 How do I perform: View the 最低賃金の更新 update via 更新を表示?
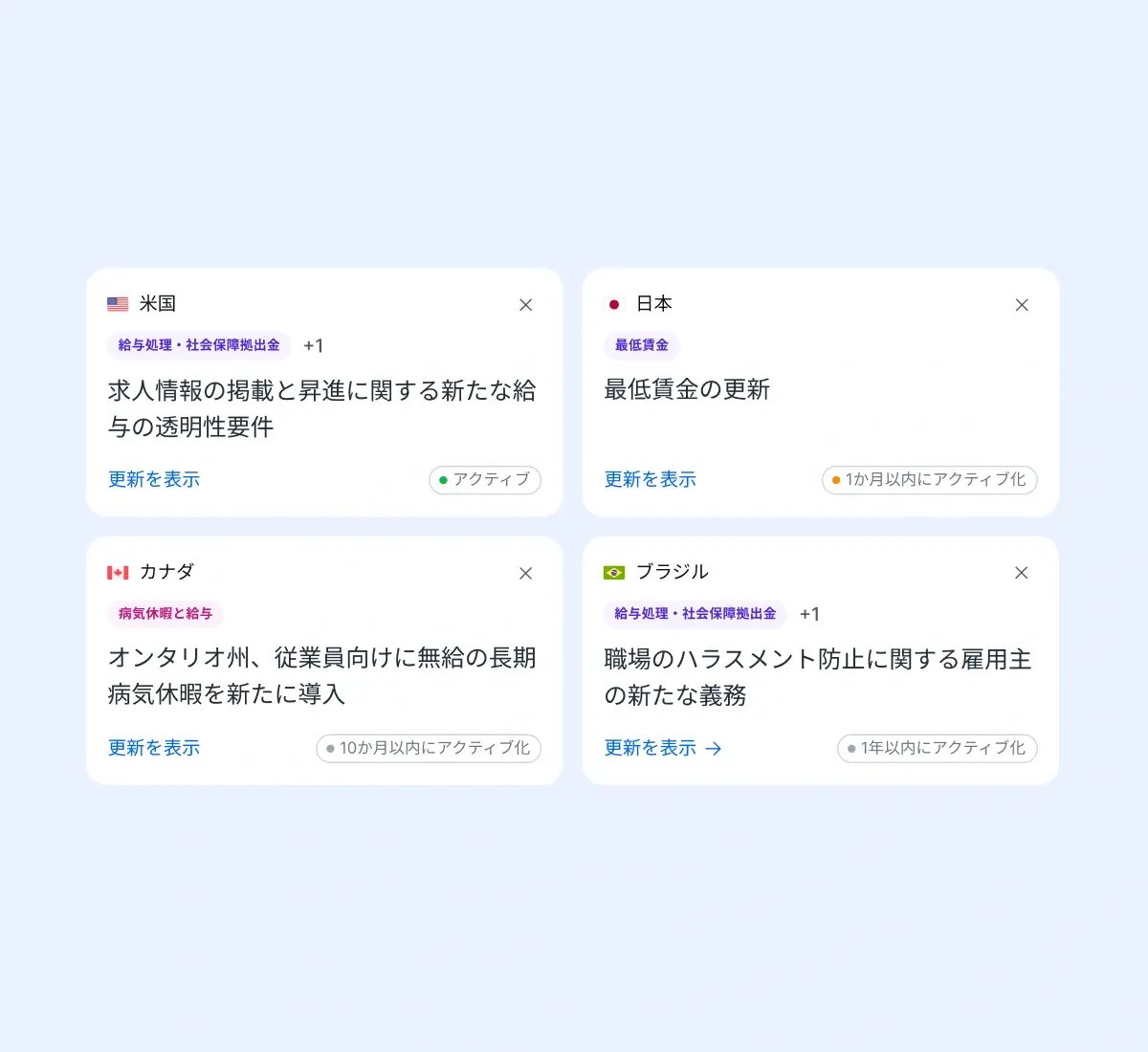(x=651, y=479)
